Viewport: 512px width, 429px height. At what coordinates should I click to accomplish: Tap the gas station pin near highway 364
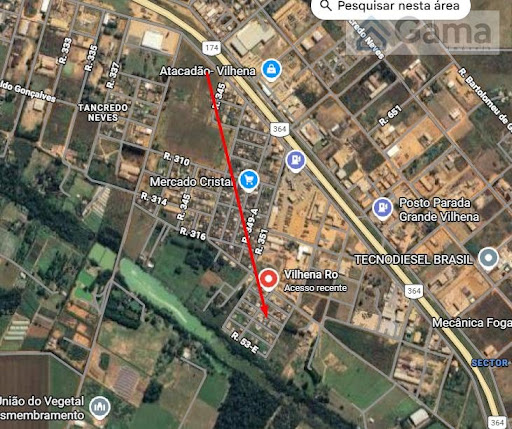click(296, 161)
